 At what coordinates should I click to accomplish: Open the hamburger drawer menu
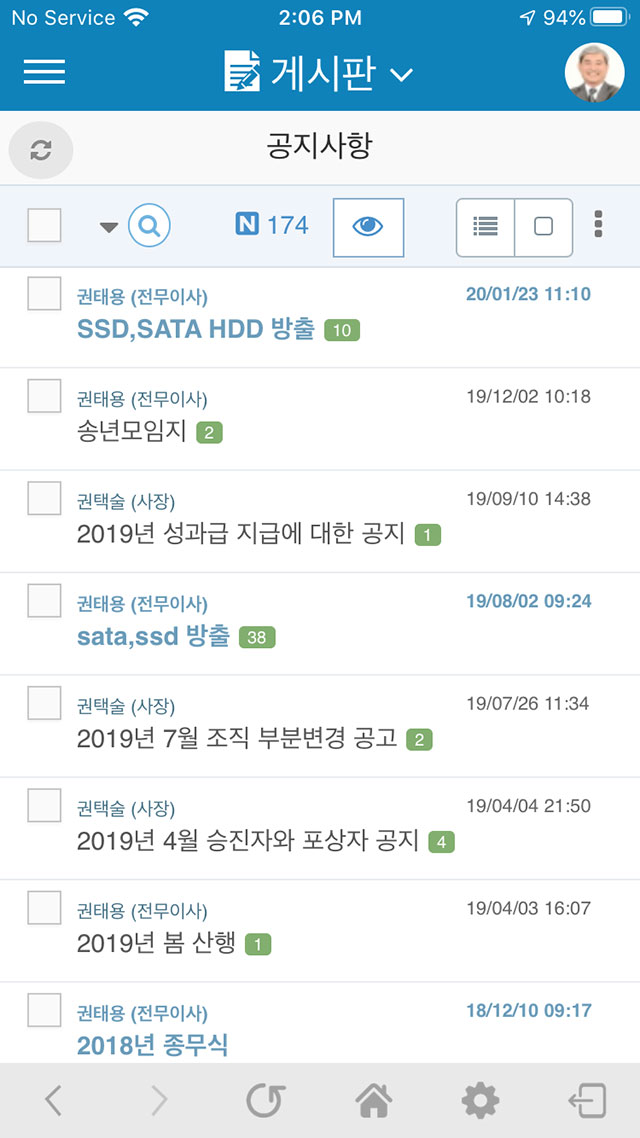pyautogui.click(x=44, y=72)
